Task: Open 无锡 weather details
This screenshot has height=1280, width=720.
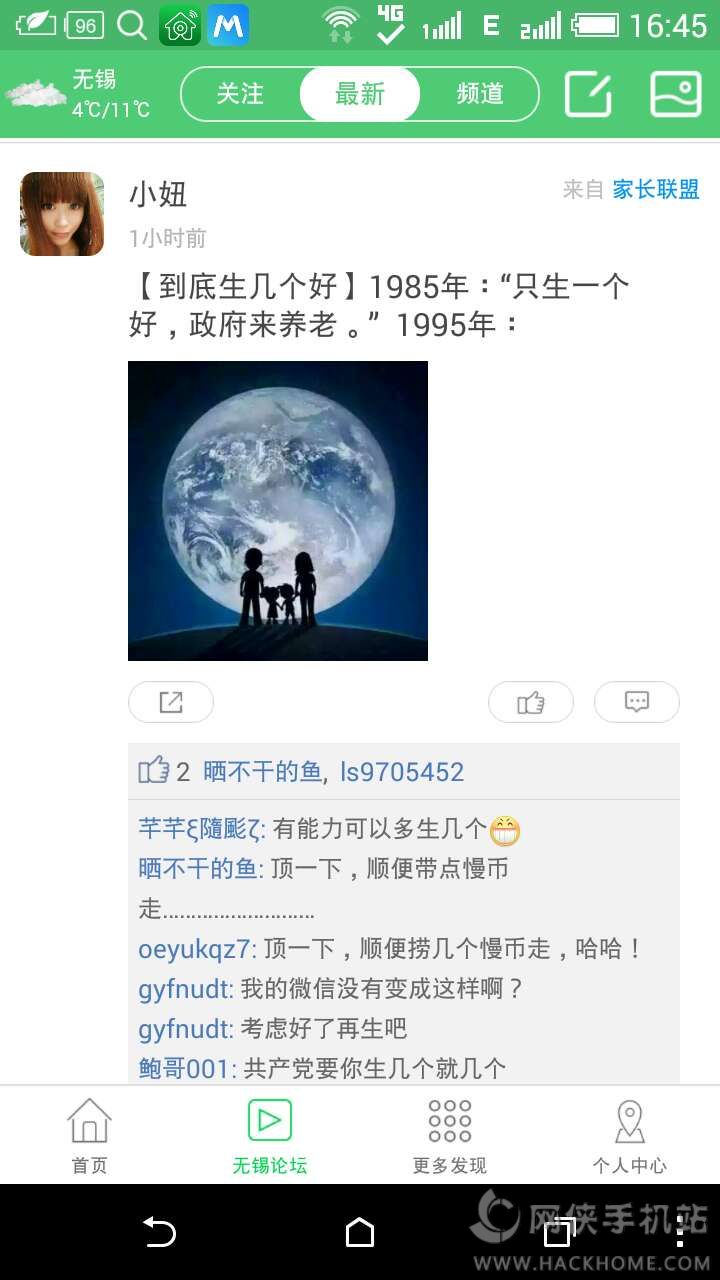Action: point(80,94)
